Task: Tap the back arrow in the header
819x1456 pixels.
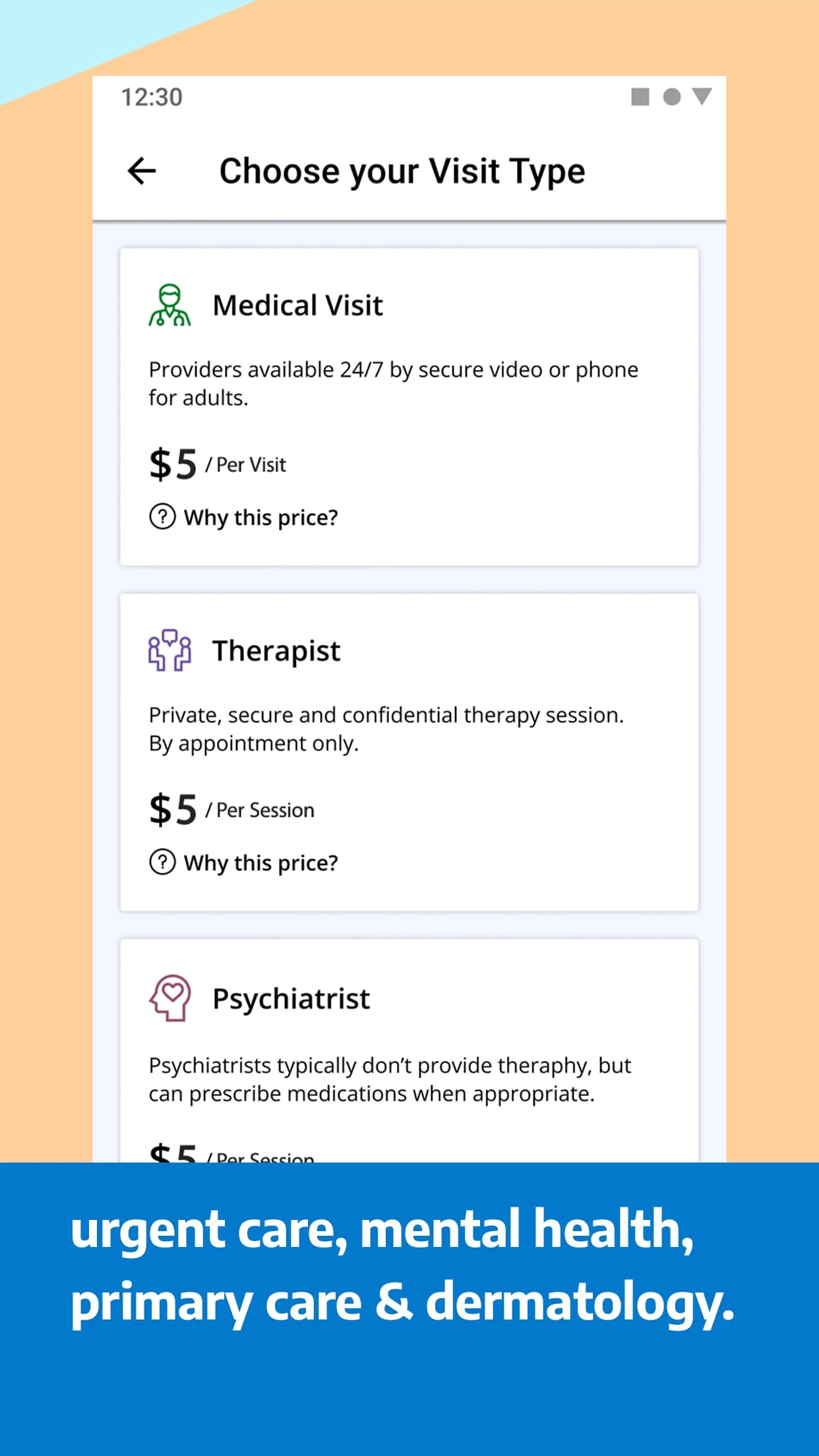Action: (x=141, y=171)
